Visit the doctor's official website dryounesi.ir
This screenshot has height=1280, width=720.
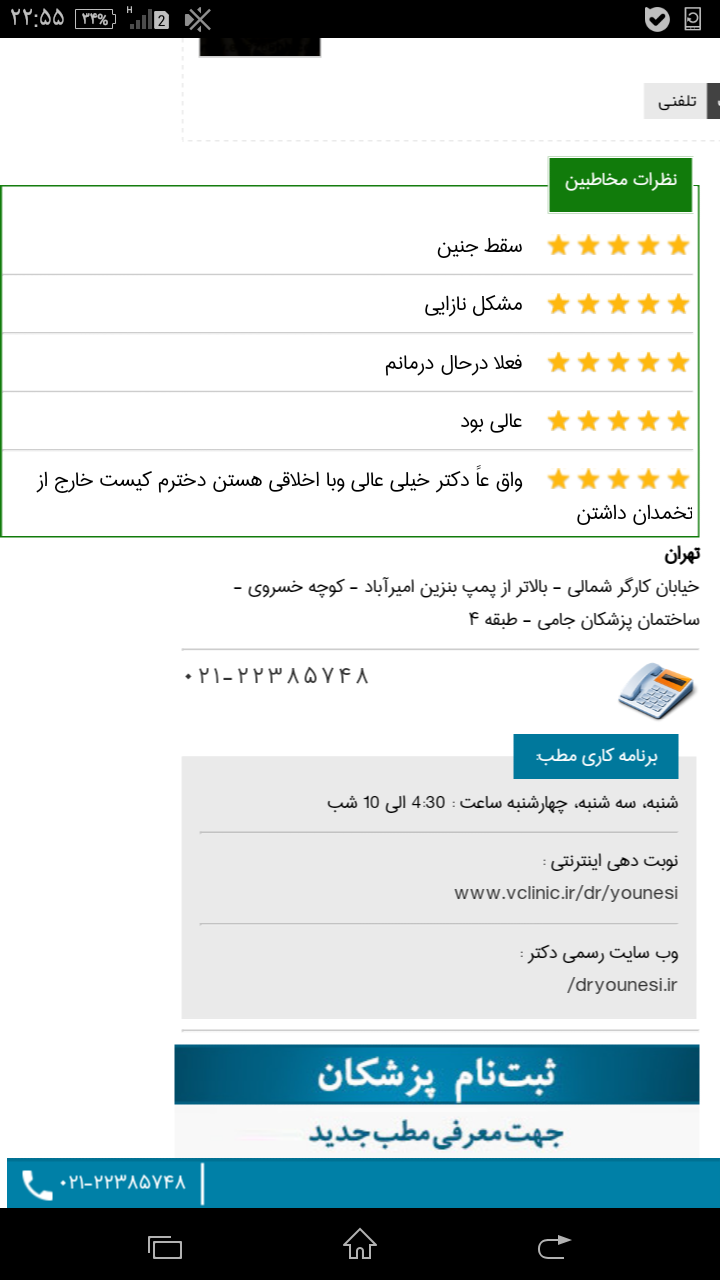(622, 985)
